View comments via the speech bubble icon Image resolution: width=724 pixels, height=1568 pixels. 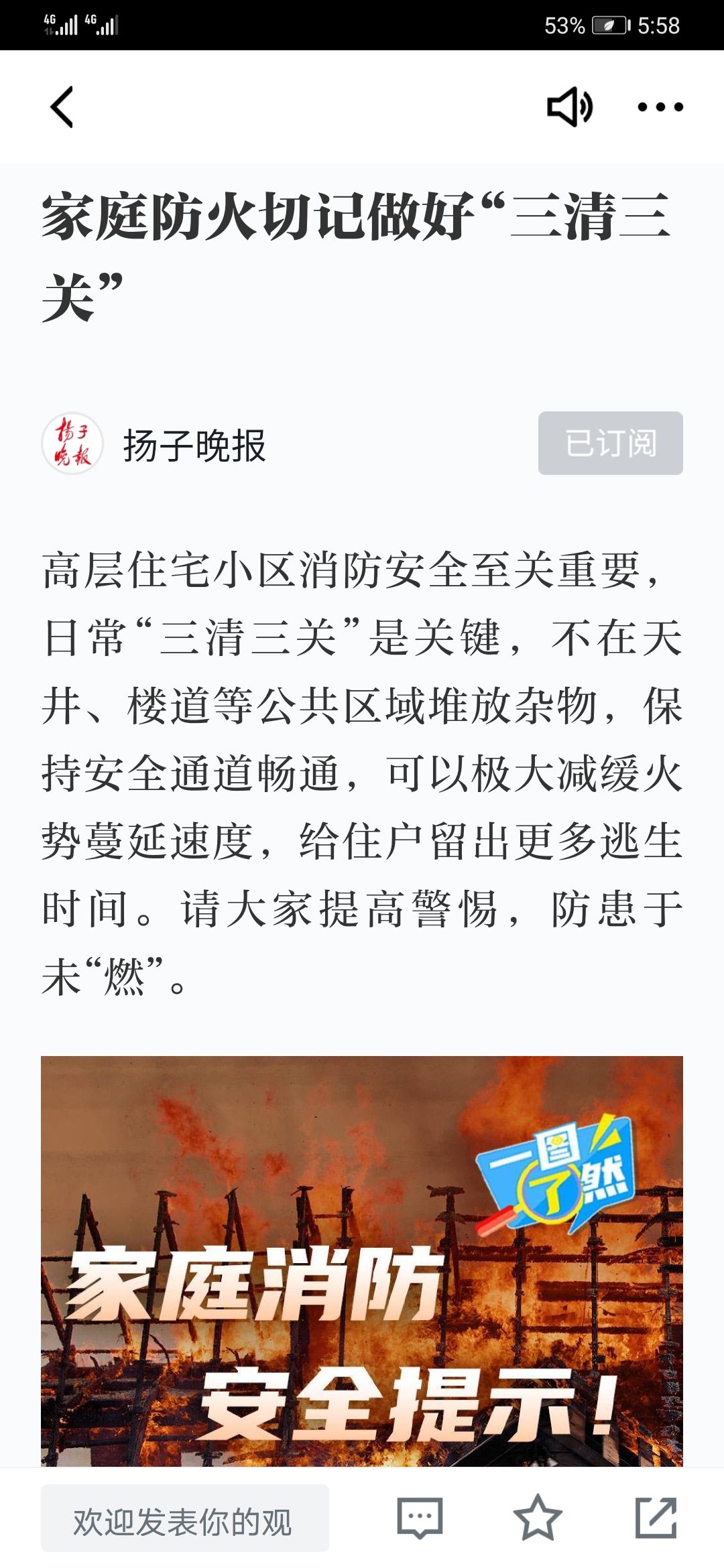point(420,1518)
